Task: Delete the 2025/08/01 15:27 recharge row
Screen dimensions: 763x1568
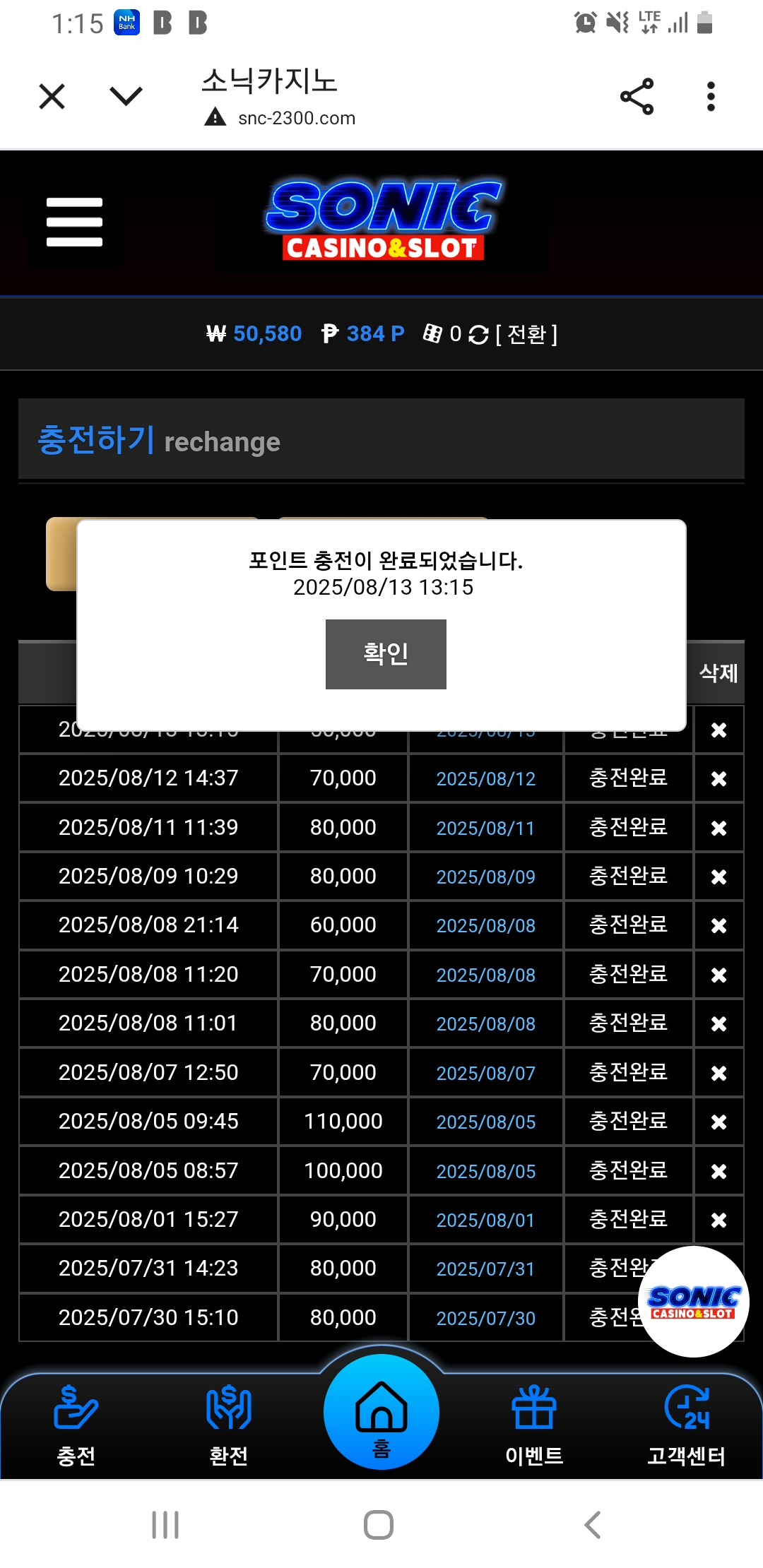Action: tap(718, 1220)
